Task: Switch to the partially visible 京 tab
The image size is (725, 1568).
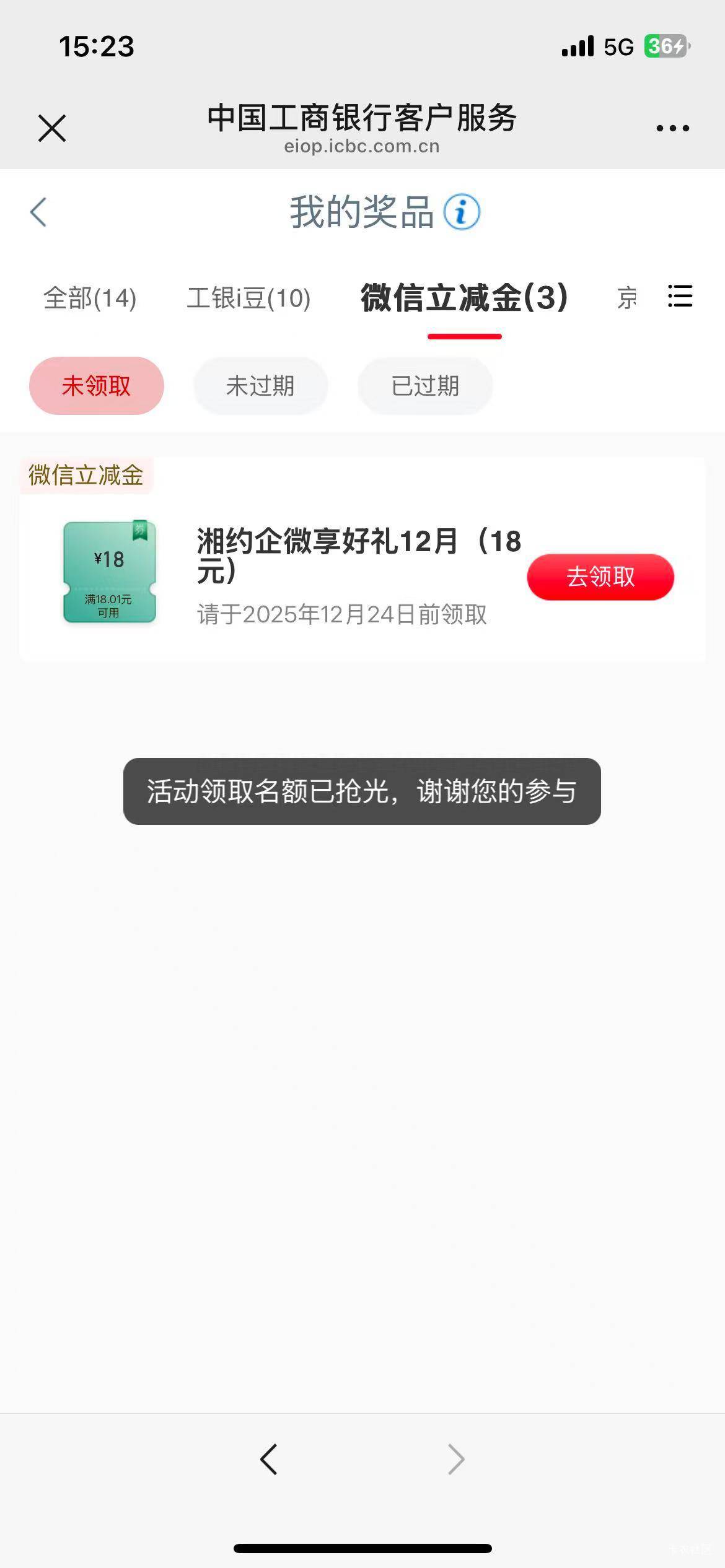Action: 627,298
